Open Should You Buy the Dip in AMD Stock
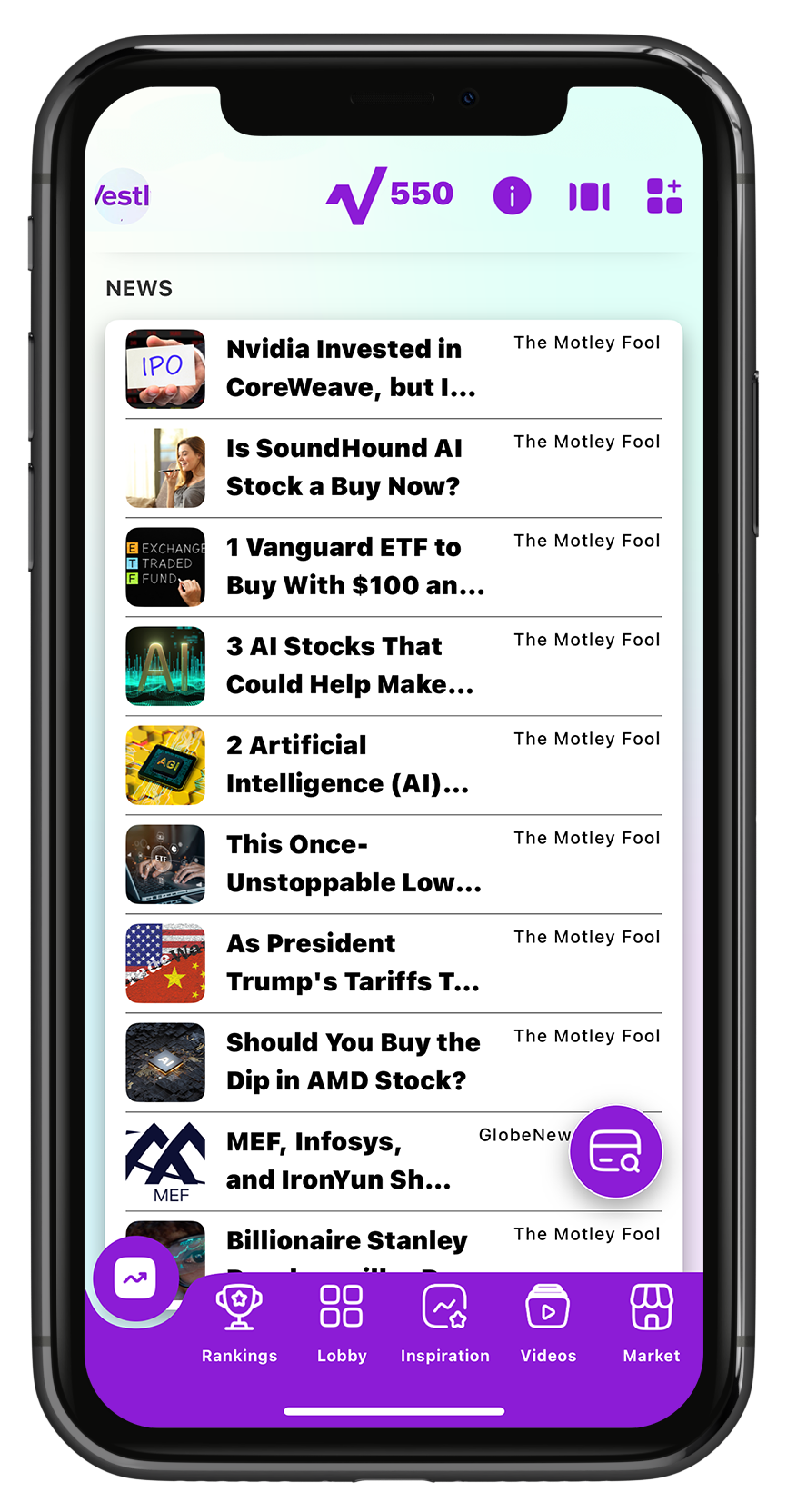The width and height of the screenshot is (787, 1512). (x=393, y=1062)
